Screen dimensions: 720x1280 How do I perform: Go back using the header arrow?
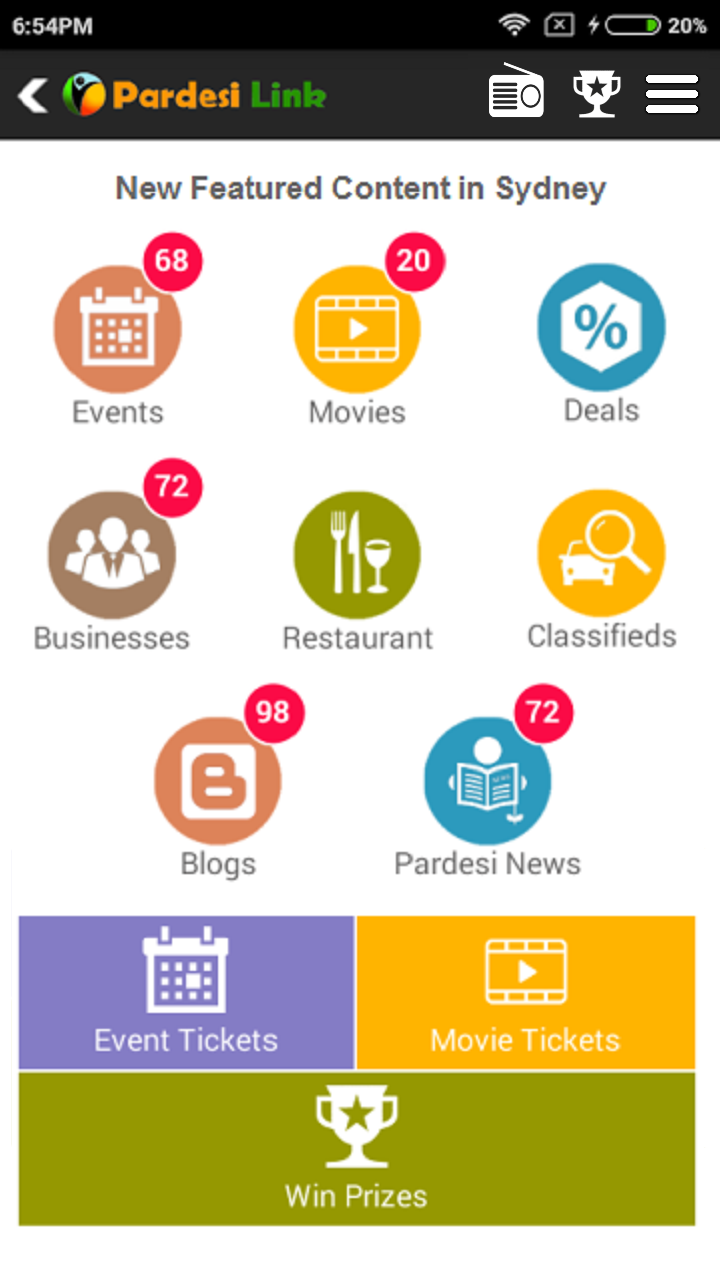[32, 96]
